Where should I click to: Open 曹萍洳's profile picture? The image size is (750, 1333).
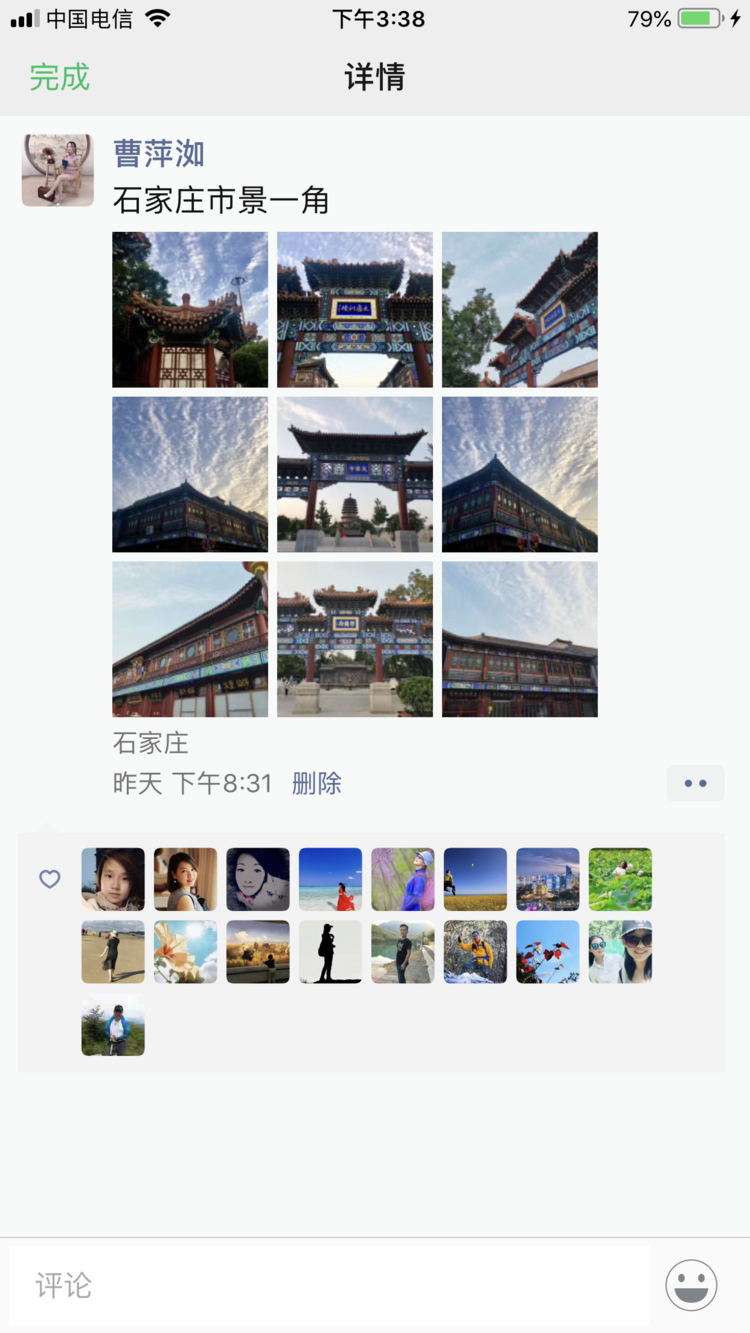[x=58, y=170]
